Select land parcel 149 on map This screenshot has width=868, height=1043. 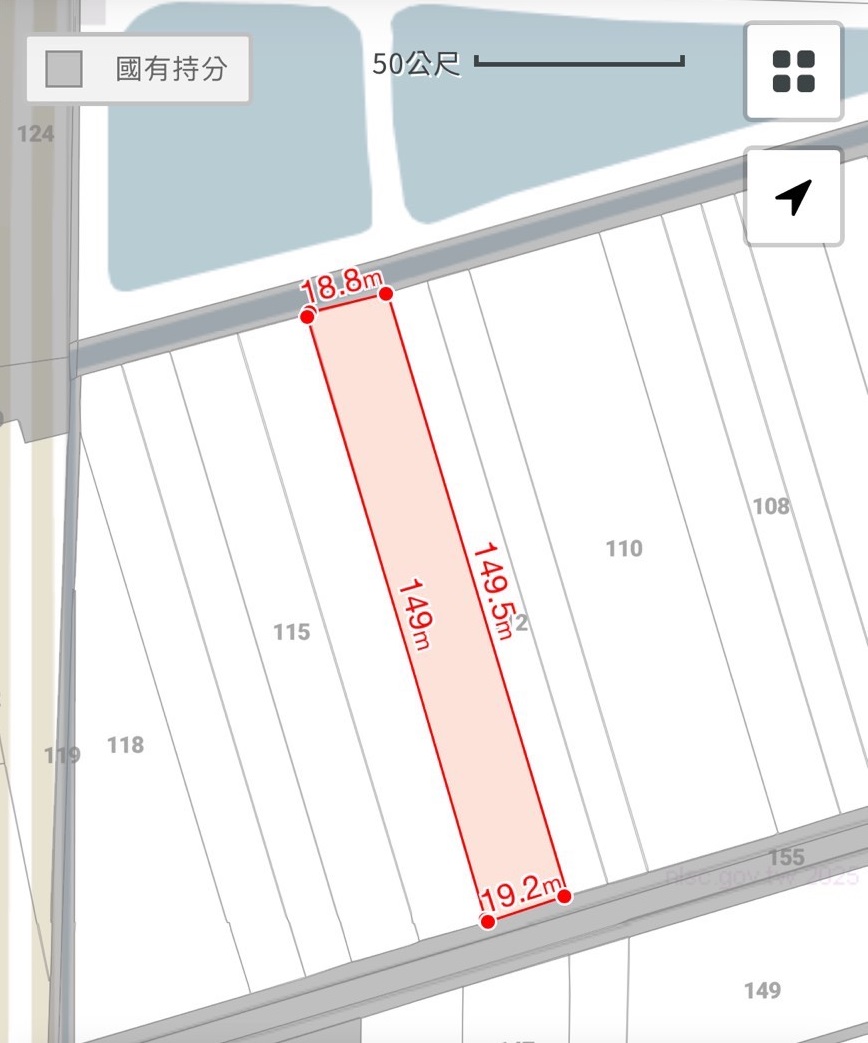[762, 991]
